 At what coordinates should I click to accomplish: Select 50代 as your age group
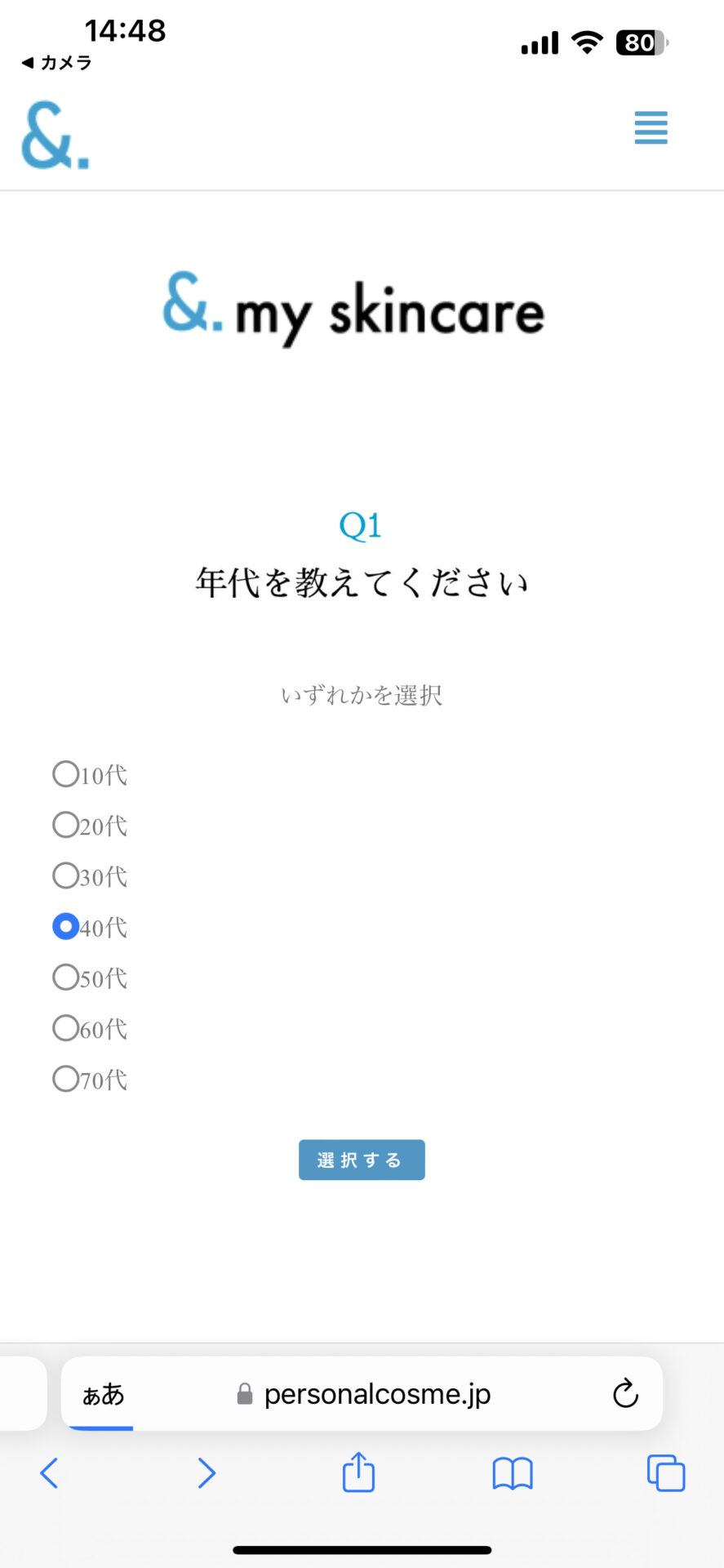coord(65,977)
